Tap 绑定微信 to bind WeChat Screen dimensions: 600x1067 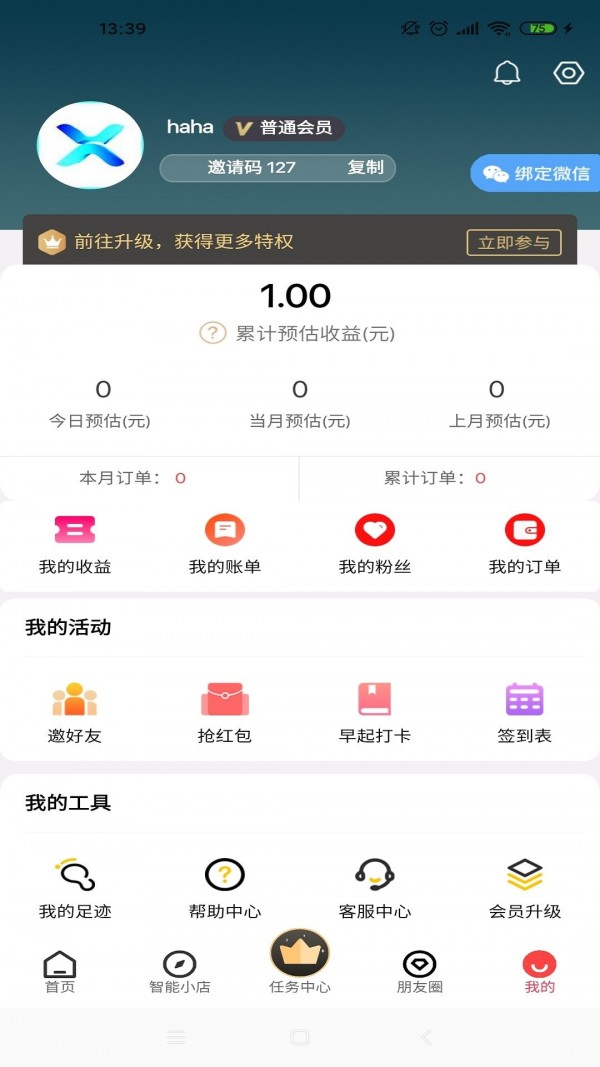(537, 174)
